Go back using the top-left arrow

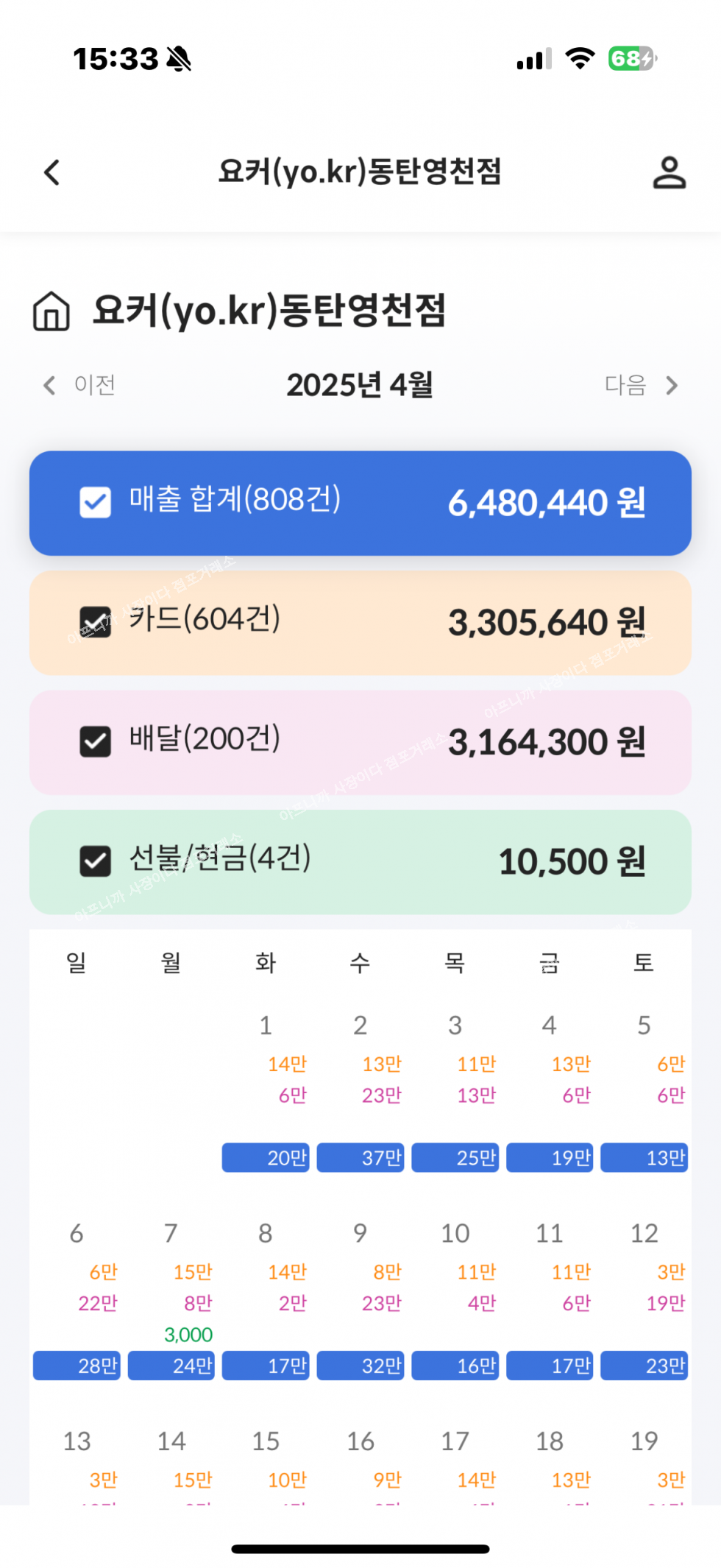pos(51,173)
